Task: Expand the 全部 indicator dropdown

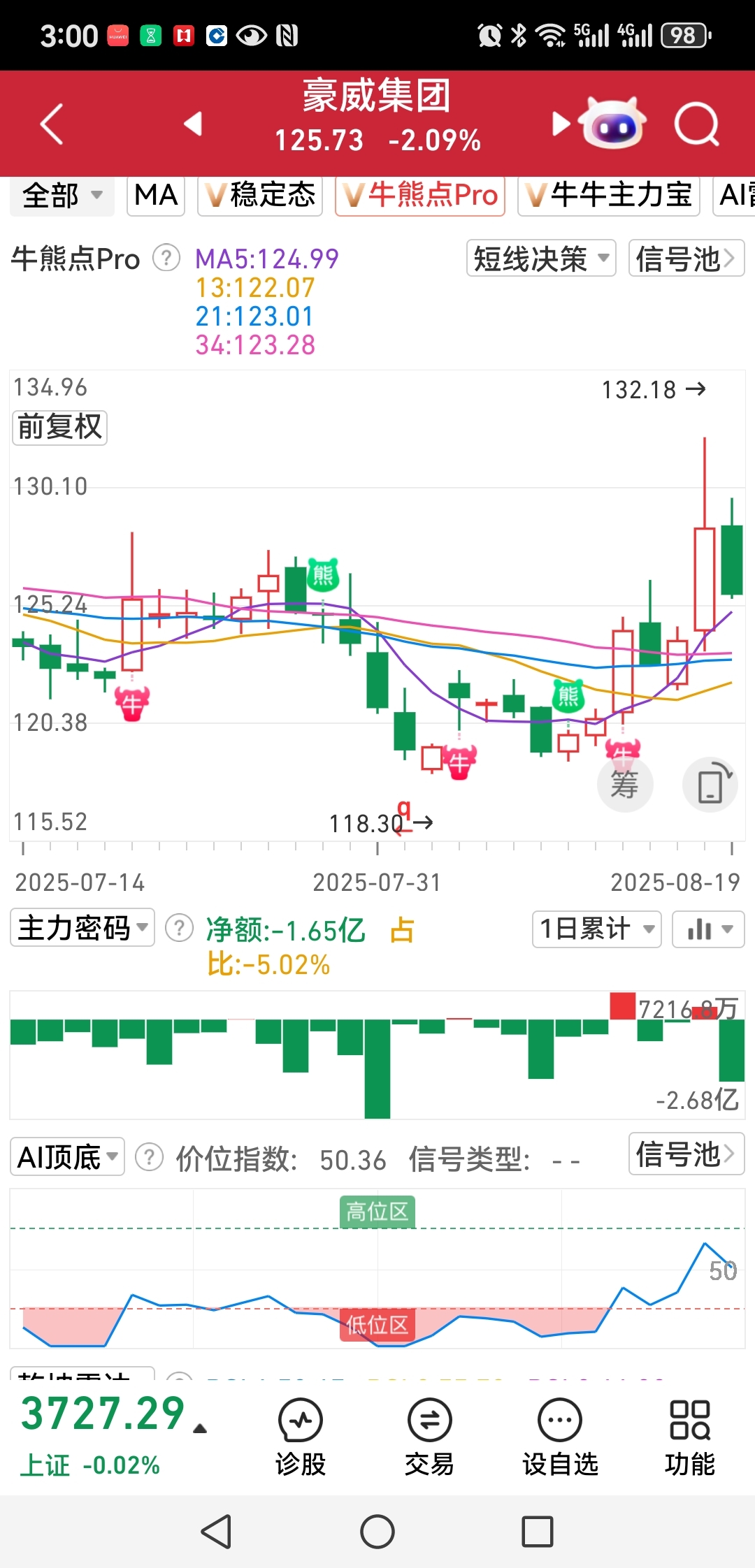Action: [62, 195]
